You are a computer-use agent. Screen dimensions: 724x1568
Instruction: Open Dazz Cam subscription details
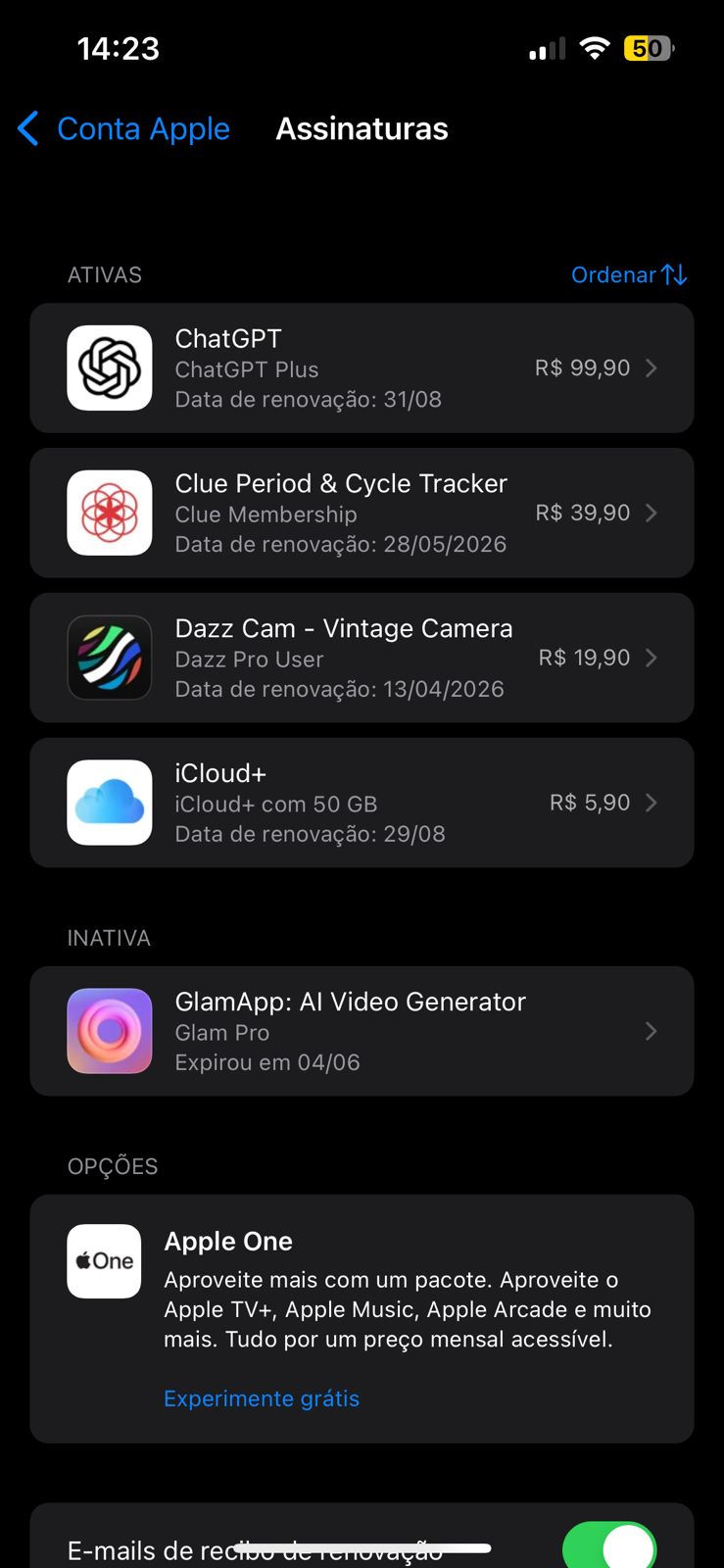click(362, 659)
